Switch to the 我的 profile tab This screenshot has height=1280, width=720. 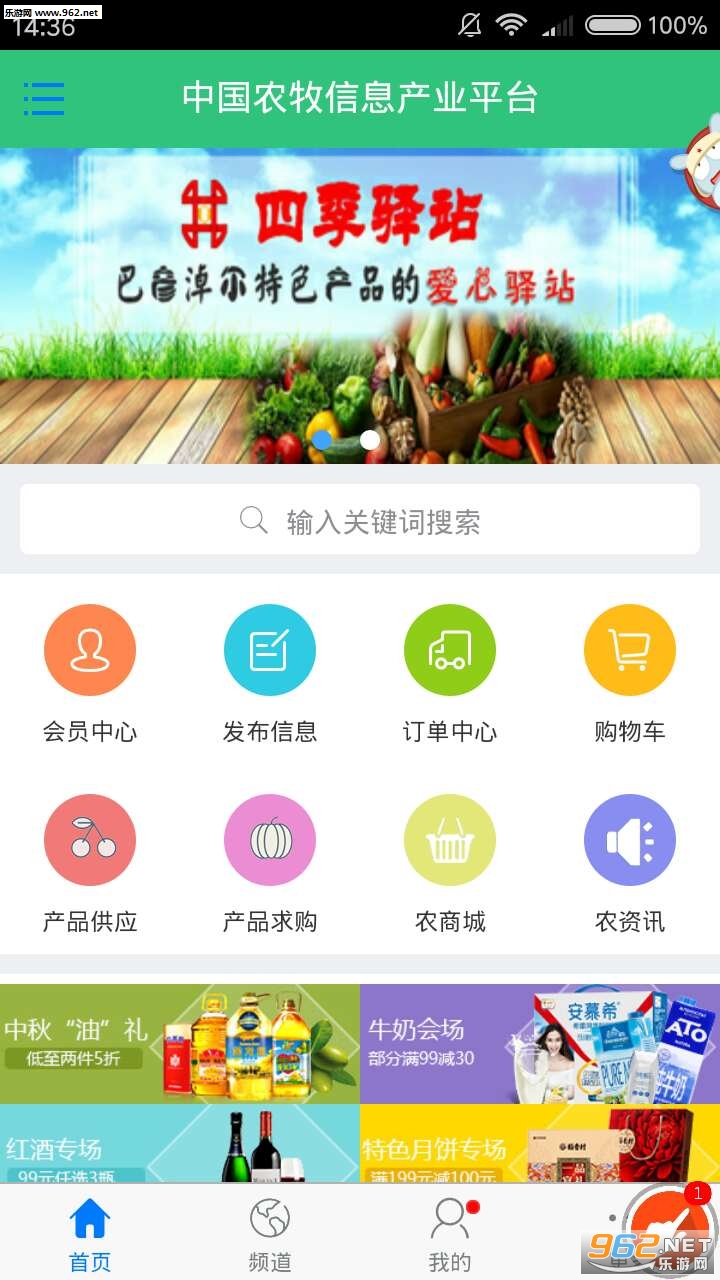(450, 1235)
